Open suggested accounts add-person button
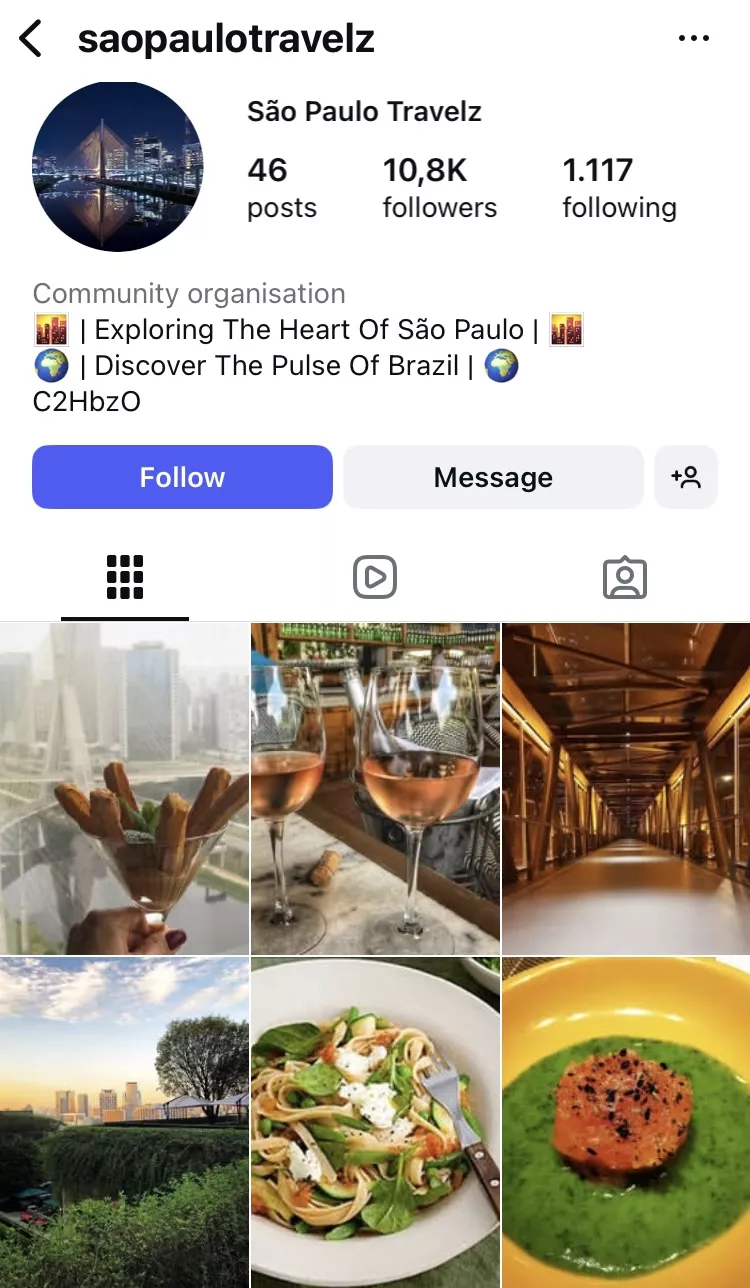 coord(686,477)
